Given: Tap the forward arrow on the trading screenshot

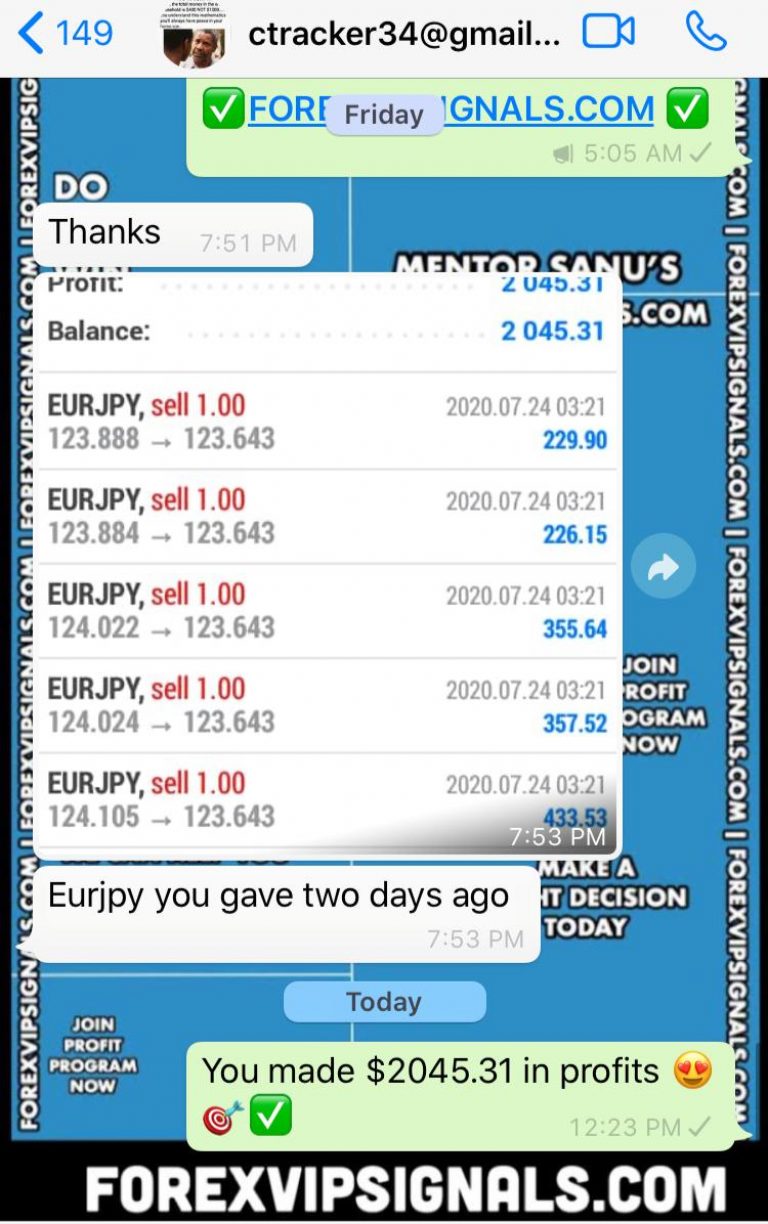Looking at the screenshot, I should pos(663,565).
